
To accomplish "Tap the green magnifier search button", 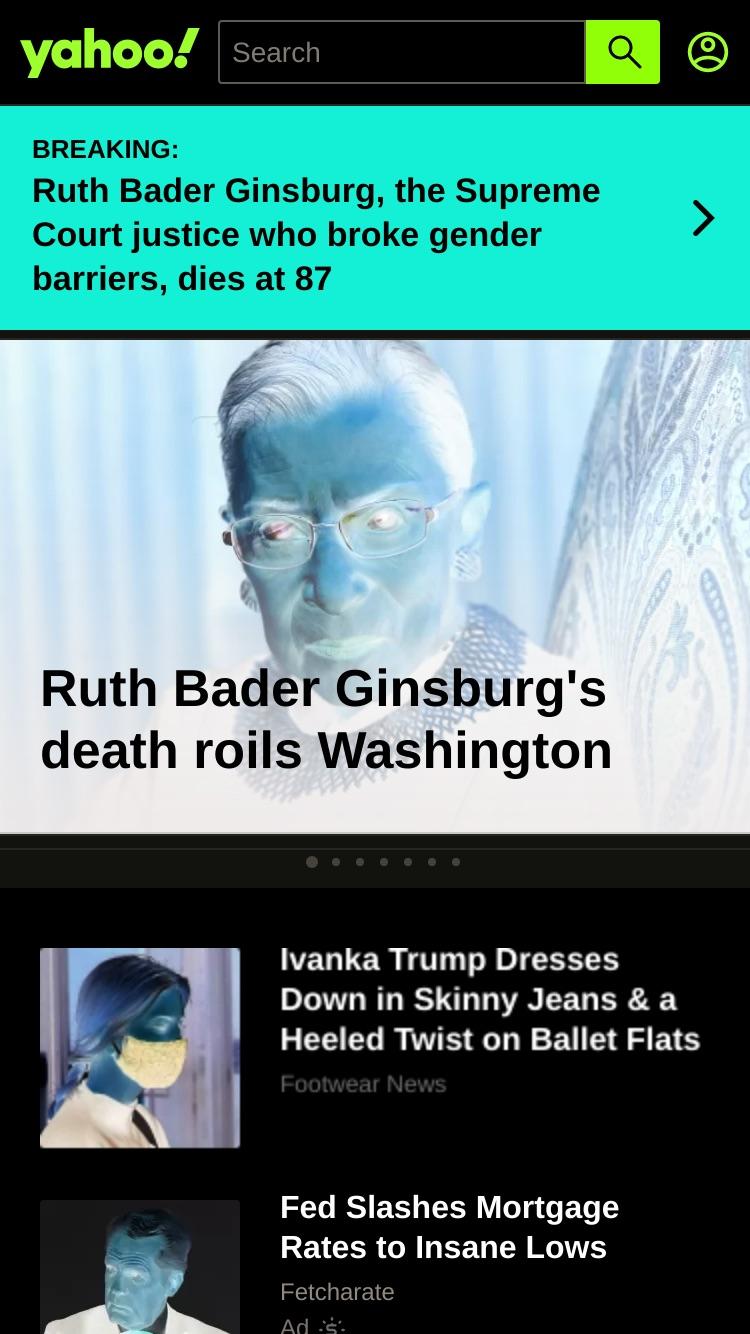I will [x=623, y=52].
